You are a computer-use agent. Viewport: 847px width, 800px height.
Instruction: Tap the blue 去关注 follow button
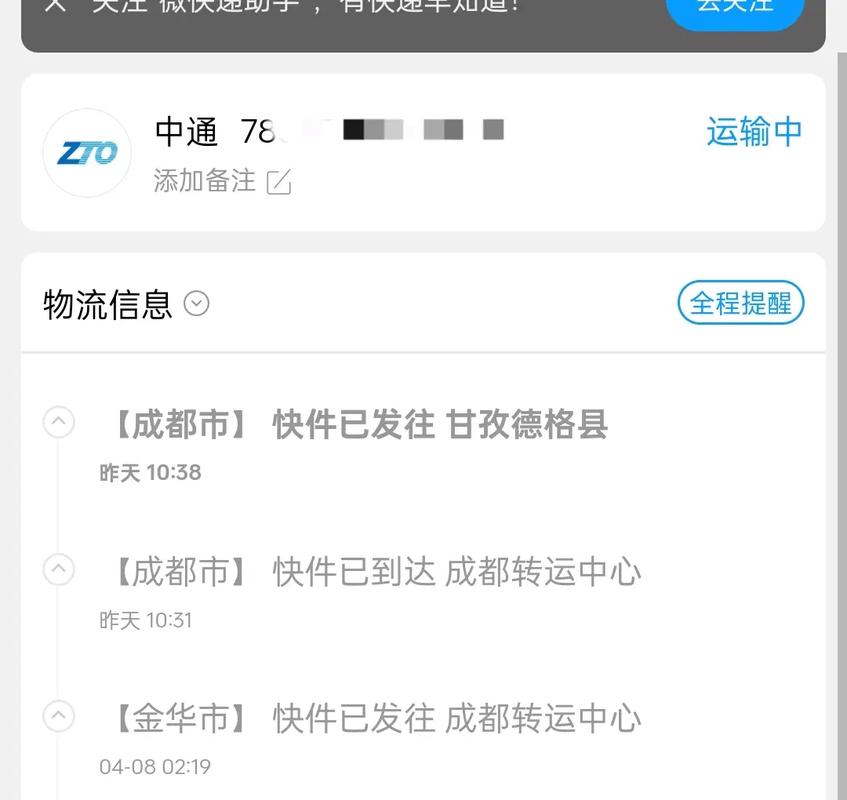[x=735, y=8]
